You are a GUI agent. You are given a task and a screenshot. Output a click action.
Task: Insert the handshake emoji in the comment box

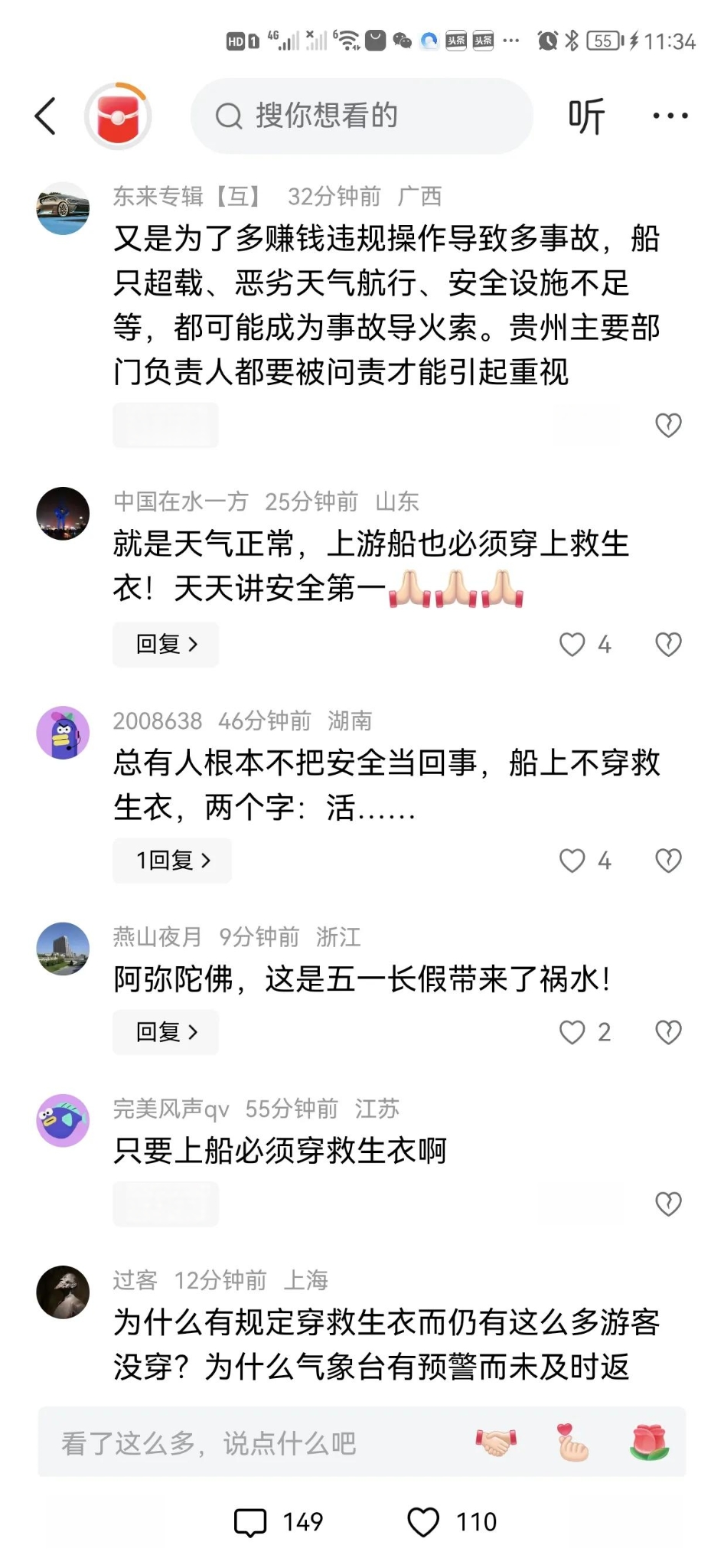(x=495, y=1443)
